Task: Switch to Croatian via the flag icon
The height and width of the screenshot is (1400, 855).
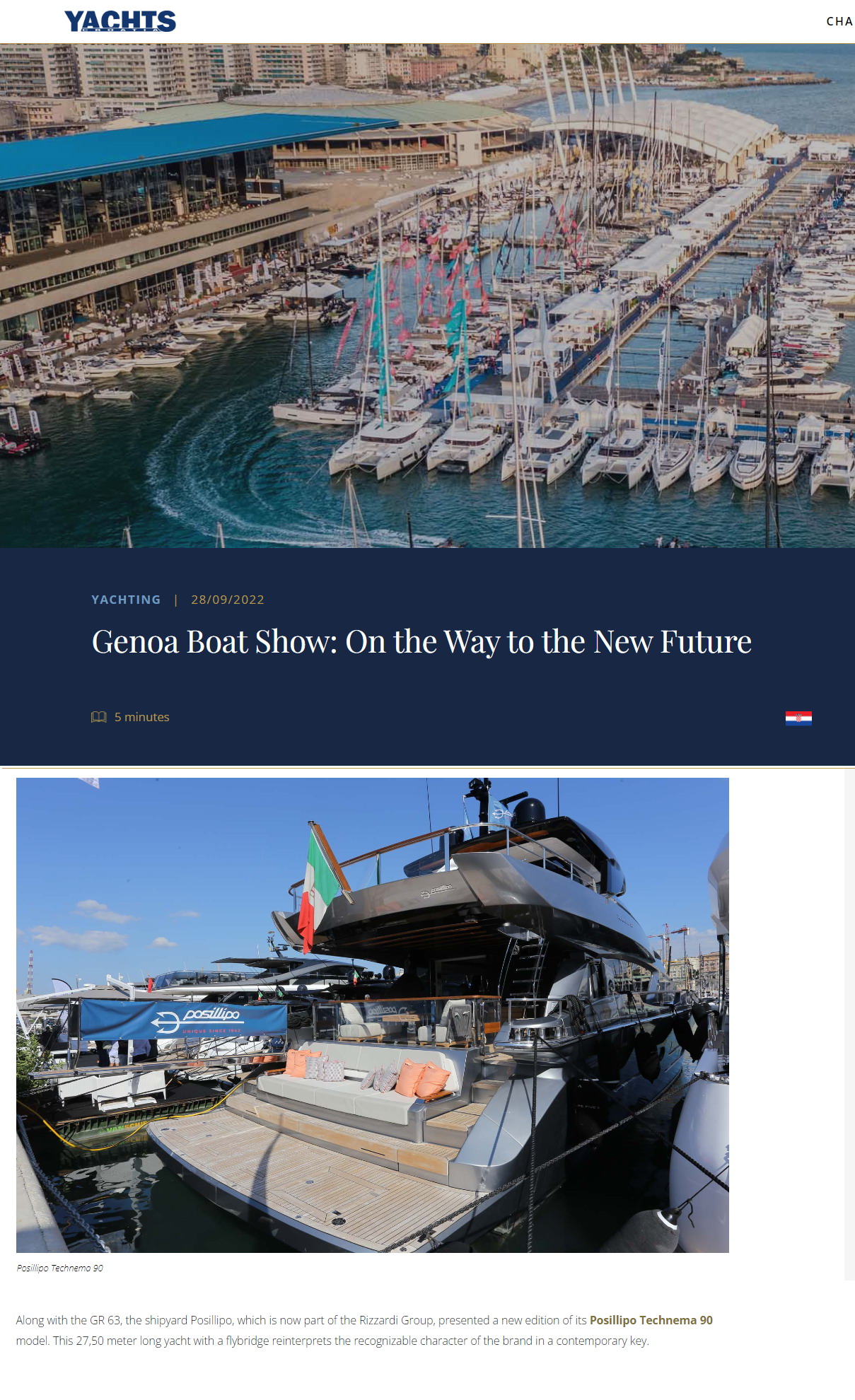Action: tap(798, 718)
